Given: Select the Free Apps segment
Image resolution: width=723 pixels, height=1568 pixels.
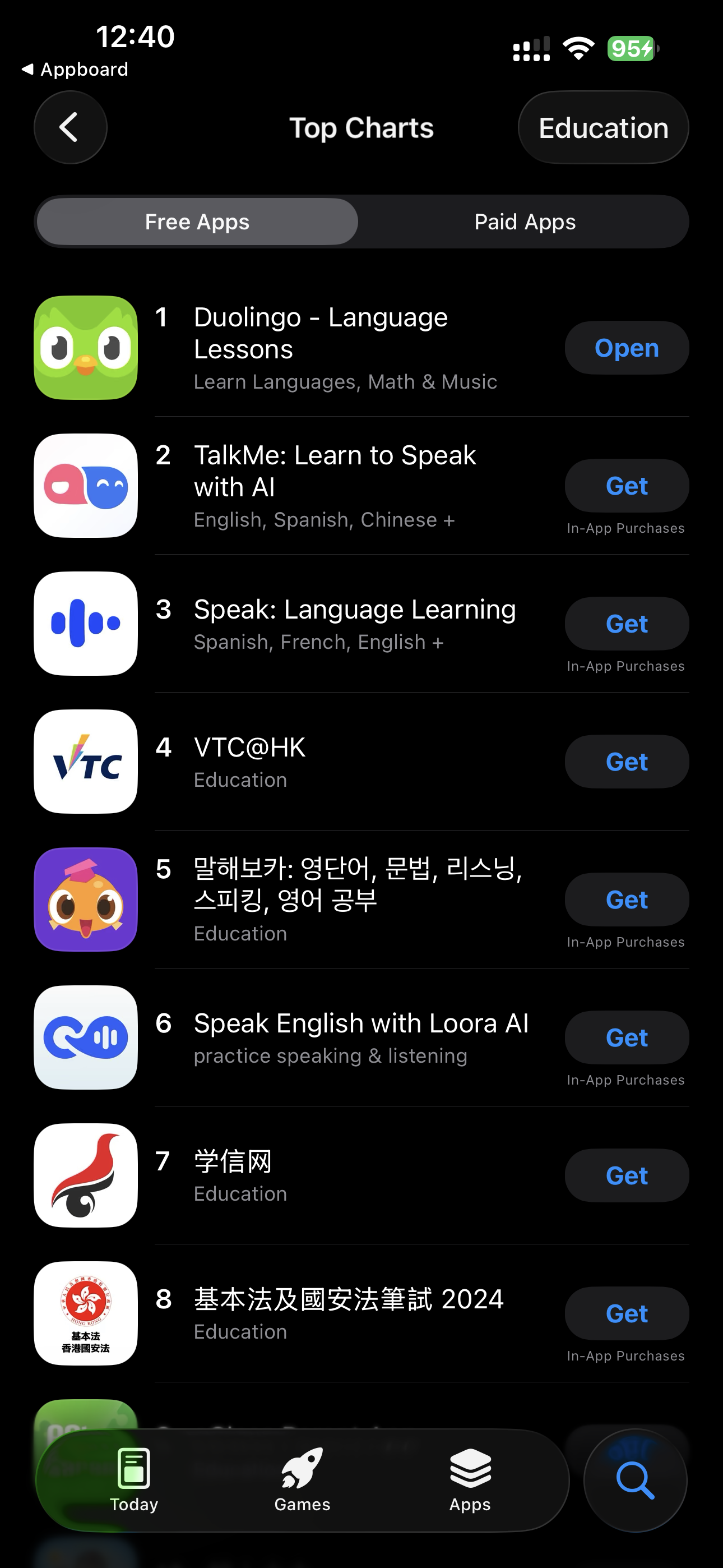Looking at the screenshot, I should [197, 222].
